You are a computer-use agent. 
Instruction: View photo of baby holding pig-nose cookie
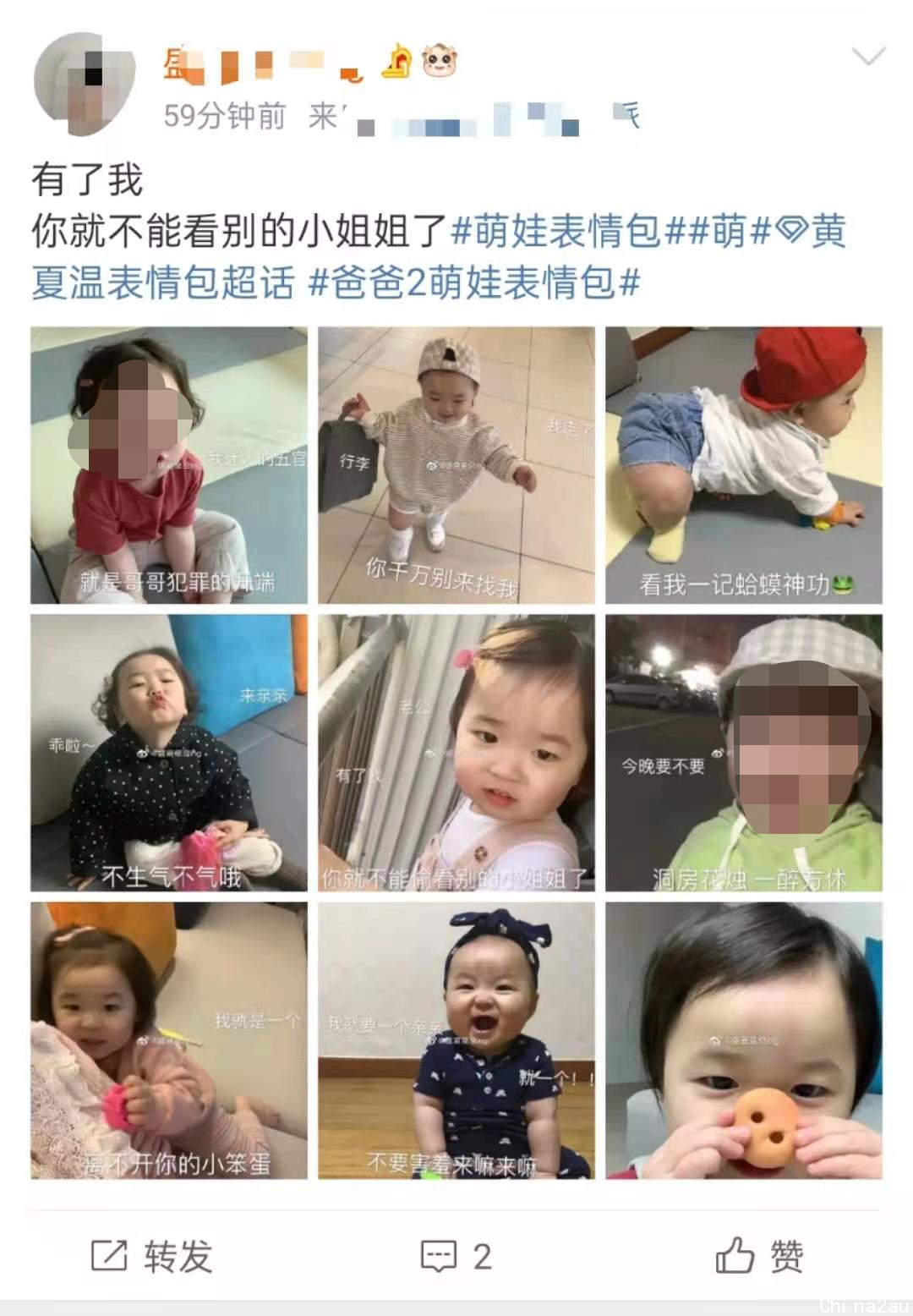tap(744, 1040)
